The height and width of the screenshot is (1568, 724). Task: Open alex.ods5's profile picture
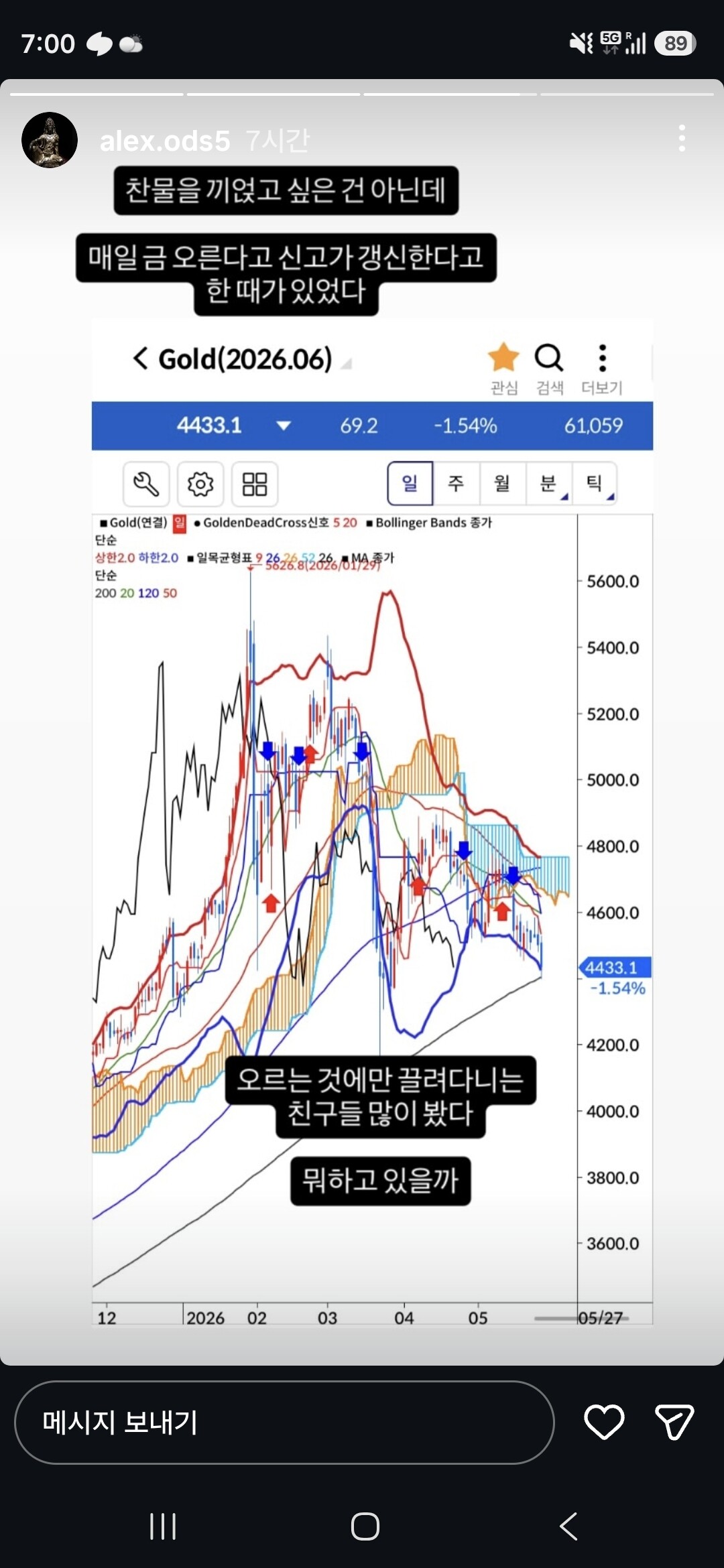[50, 140]
